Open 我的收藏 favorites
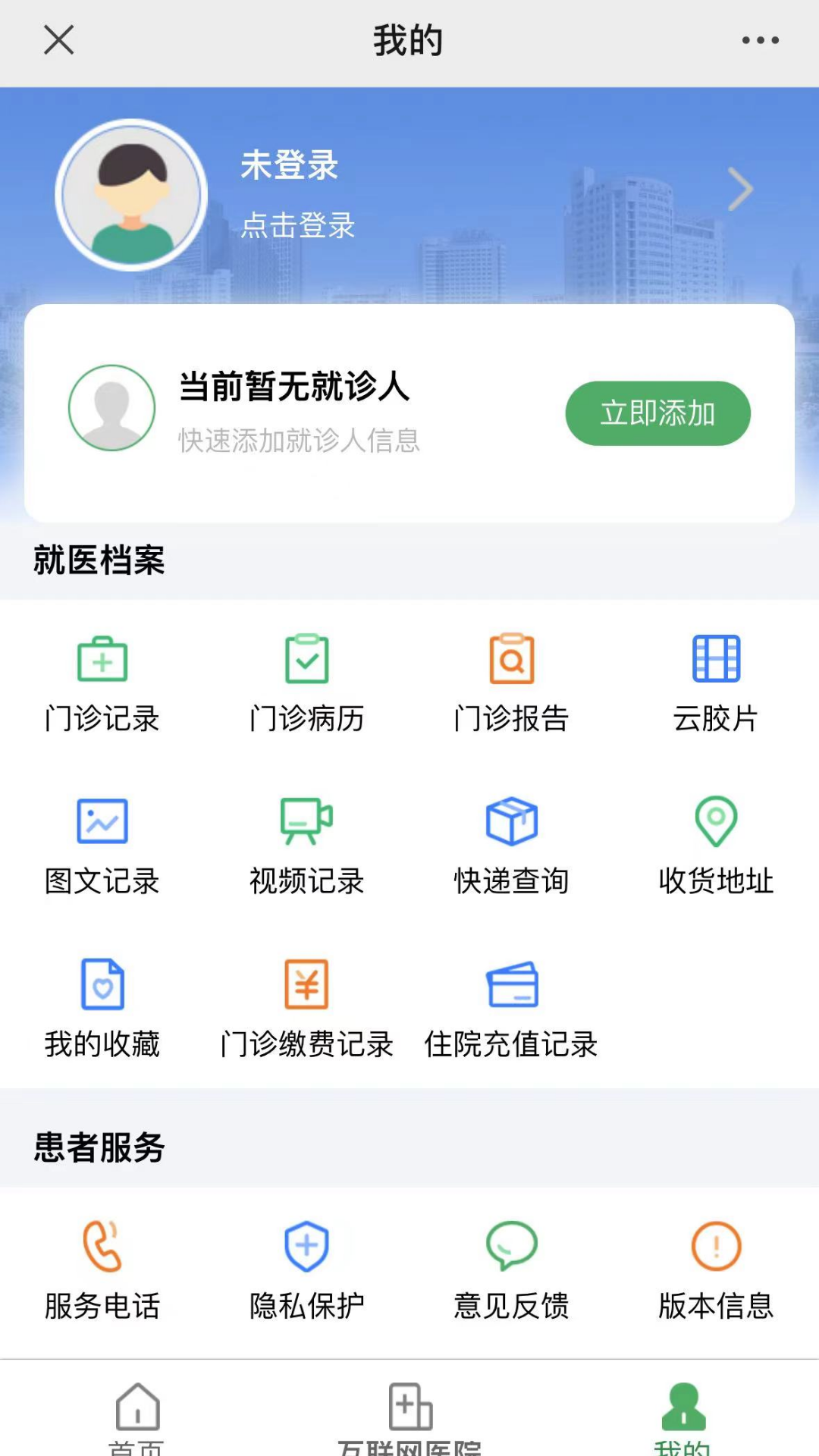Viewport: 819px width, 1456px height. pos(102,1009)
